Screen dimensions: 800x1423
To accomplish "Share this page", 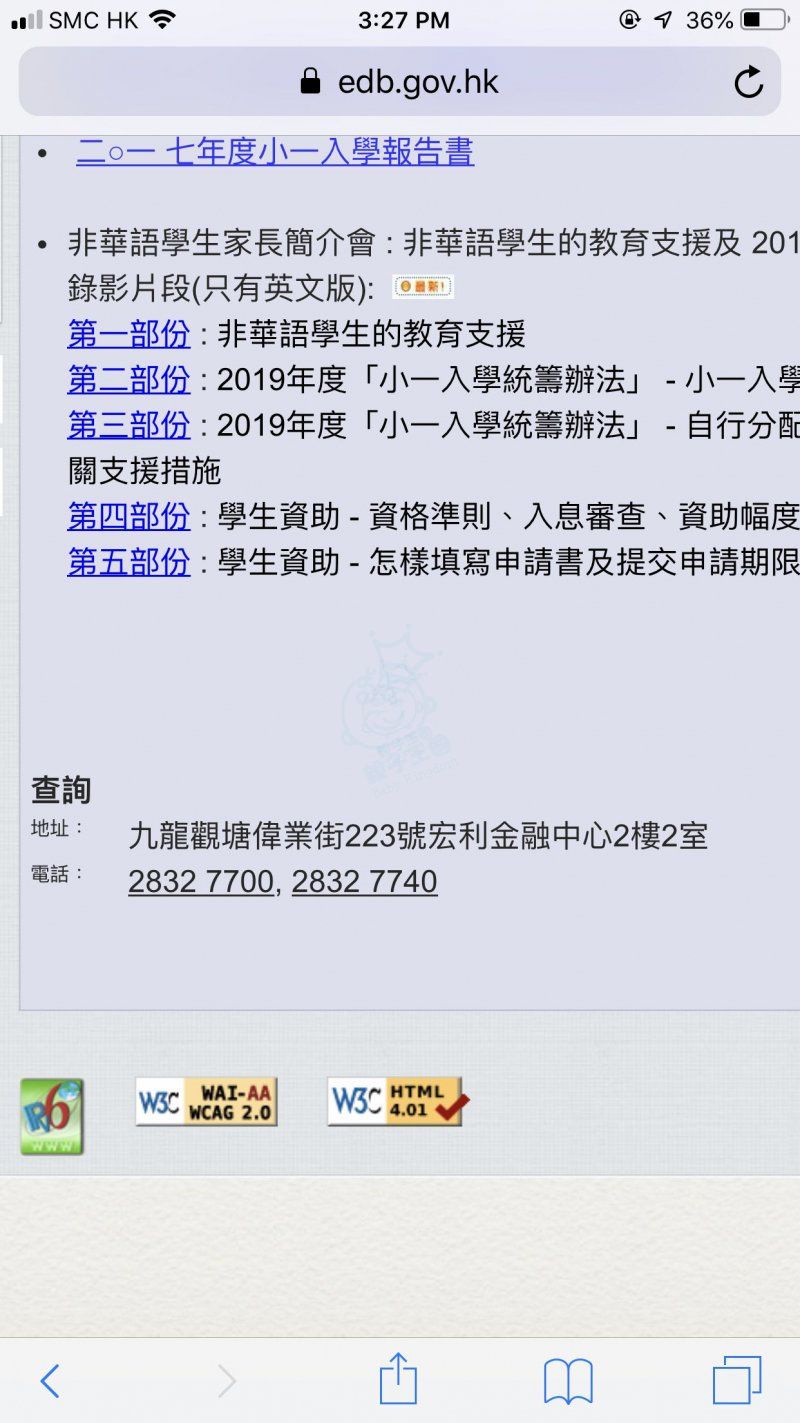I will tap(397, 1379).
